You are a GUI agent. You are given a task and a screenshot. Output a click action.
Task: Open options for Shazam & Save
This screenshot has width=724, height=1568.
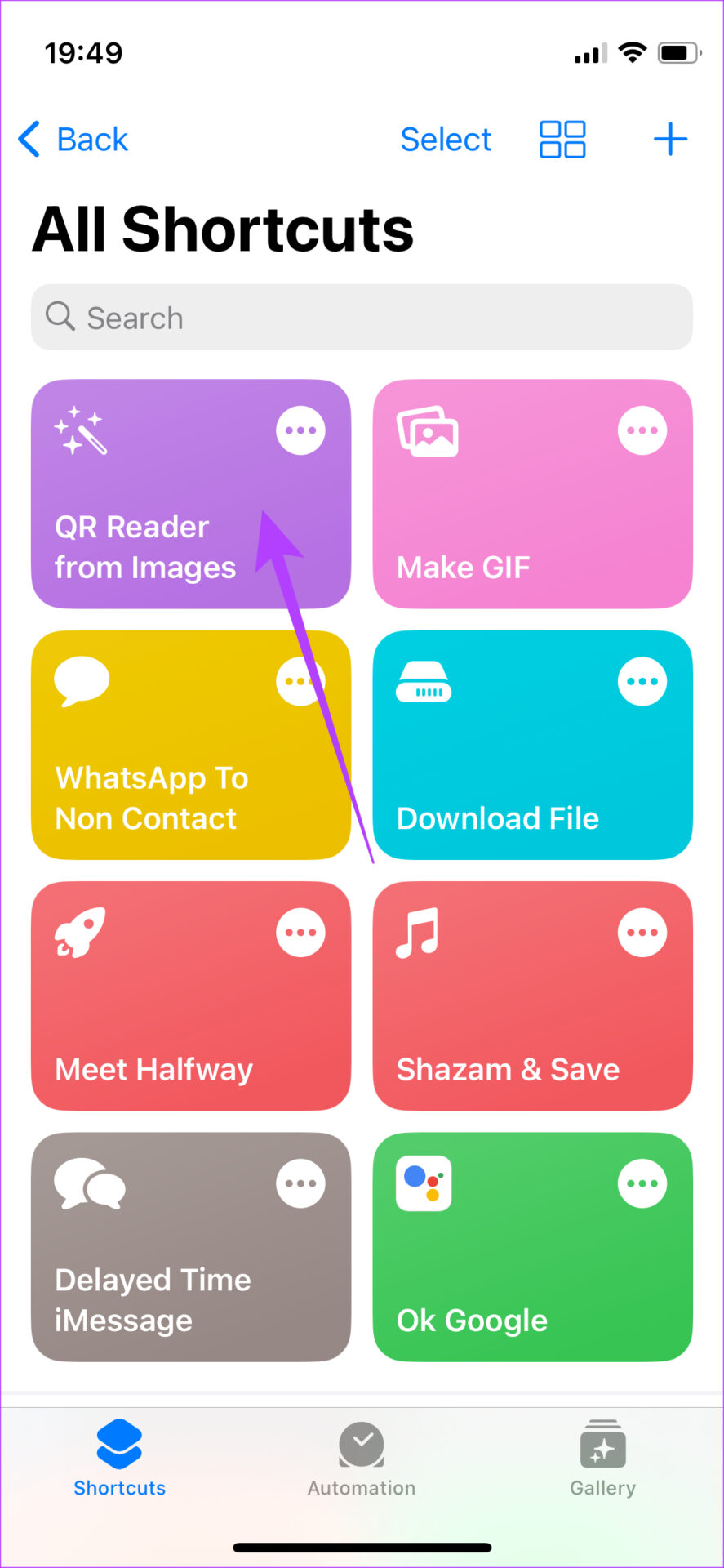(x=642, y=932)
